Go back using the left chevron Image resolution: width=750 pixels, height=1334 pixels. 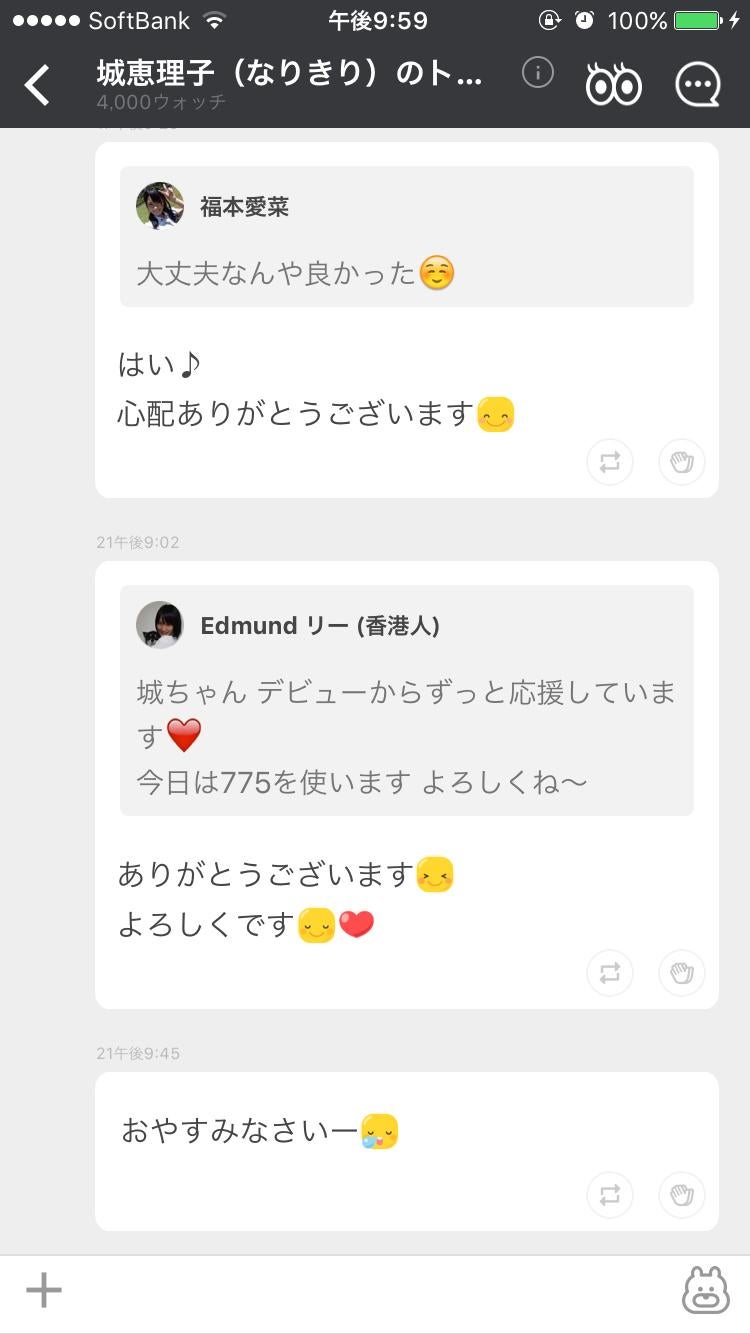click(x=37, y=84)
